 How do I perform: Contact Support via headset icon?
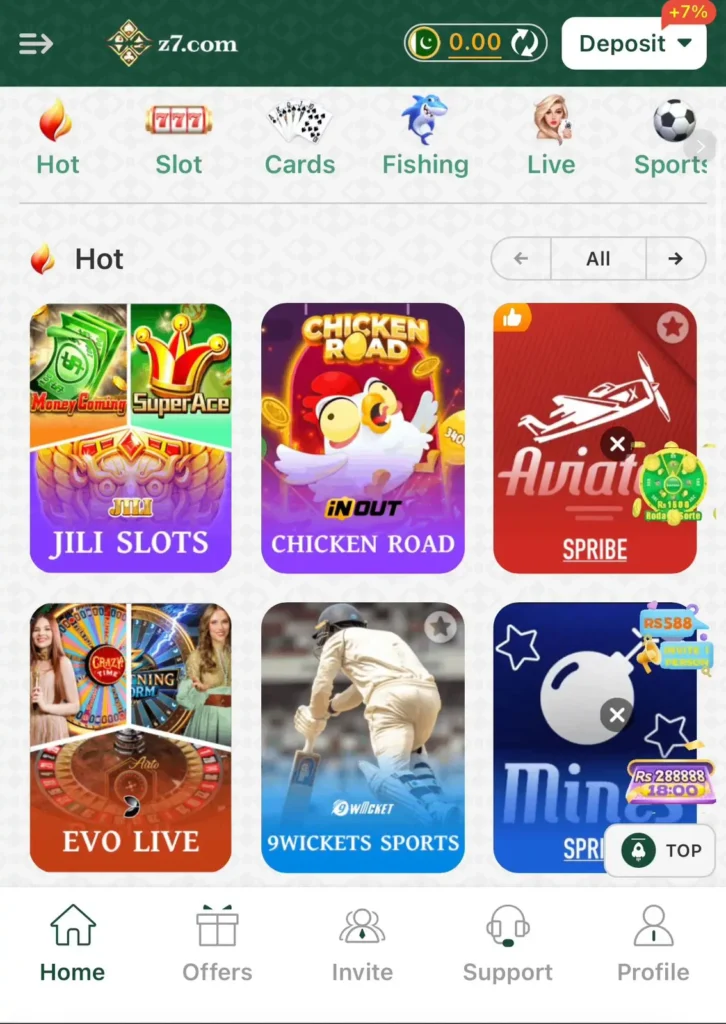point(508,927)
